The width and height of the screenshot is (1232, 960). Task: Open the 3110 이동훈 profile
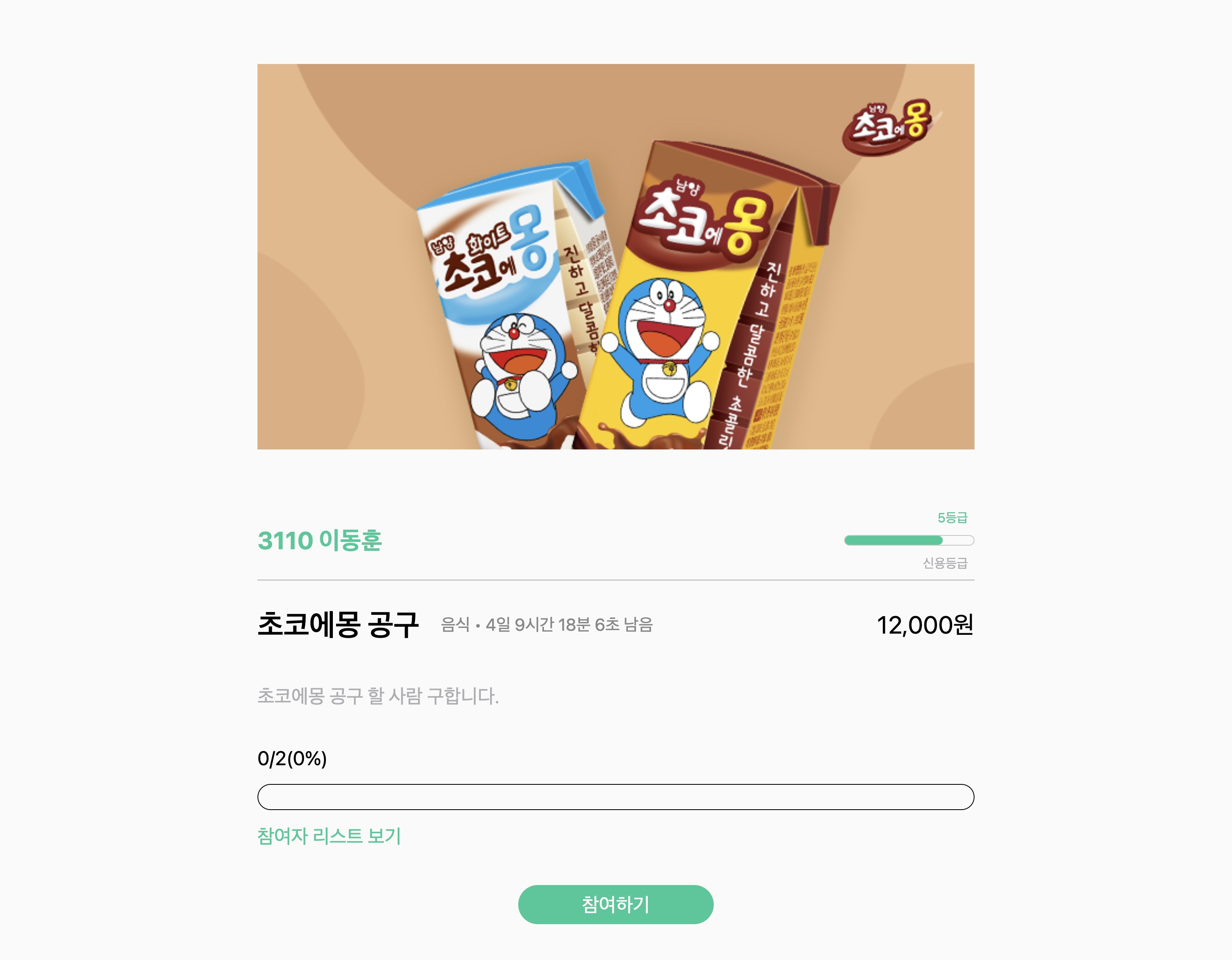point(320,540)
